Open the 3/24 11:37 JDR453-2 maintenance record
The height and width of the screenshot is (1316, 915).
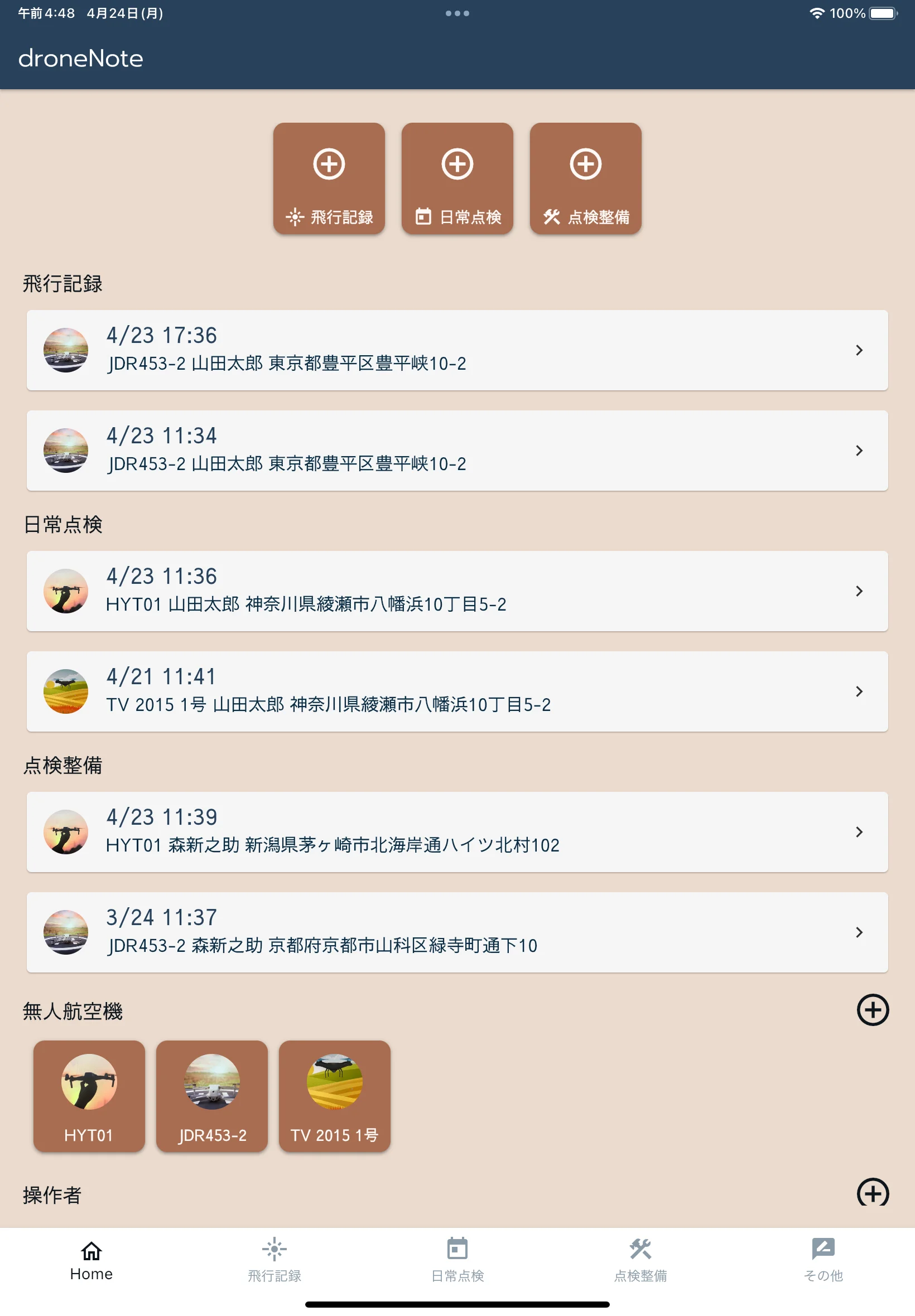[457, 932]
